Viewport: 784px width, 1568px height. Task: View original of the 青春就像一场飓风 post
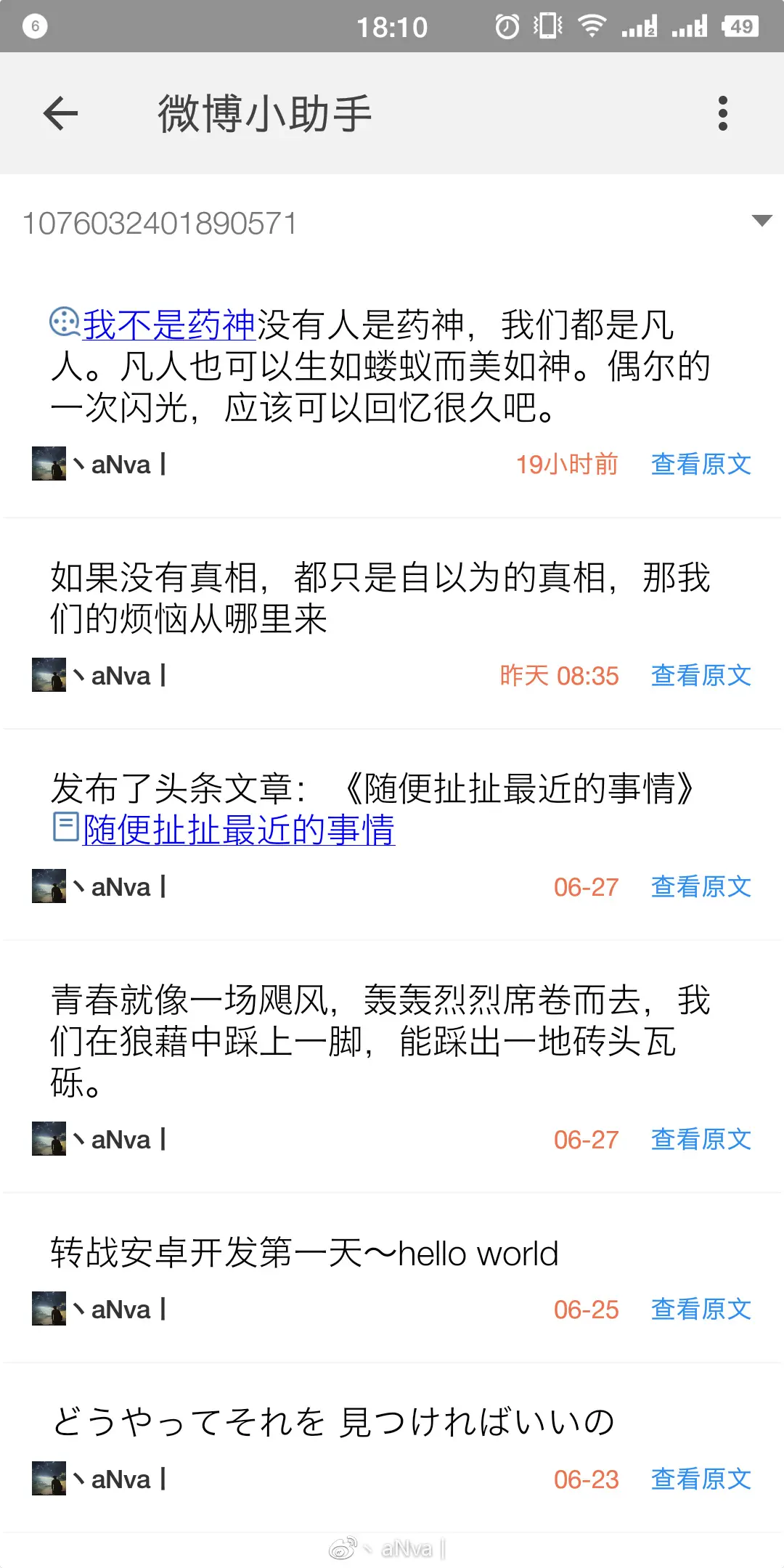[x=701, y=1140]
